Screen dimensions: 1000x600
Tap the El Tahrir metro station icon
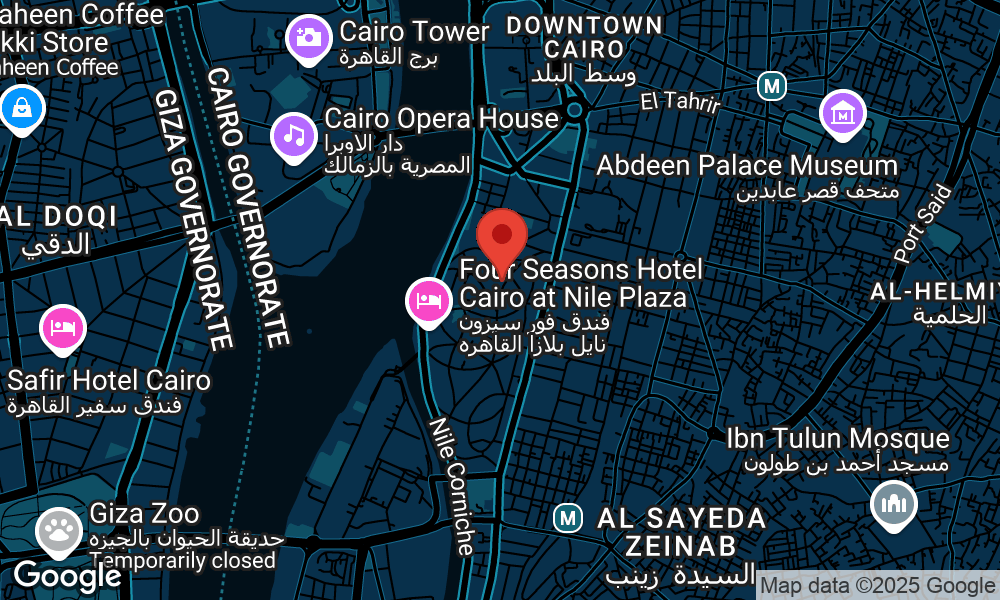click(771, 86)
